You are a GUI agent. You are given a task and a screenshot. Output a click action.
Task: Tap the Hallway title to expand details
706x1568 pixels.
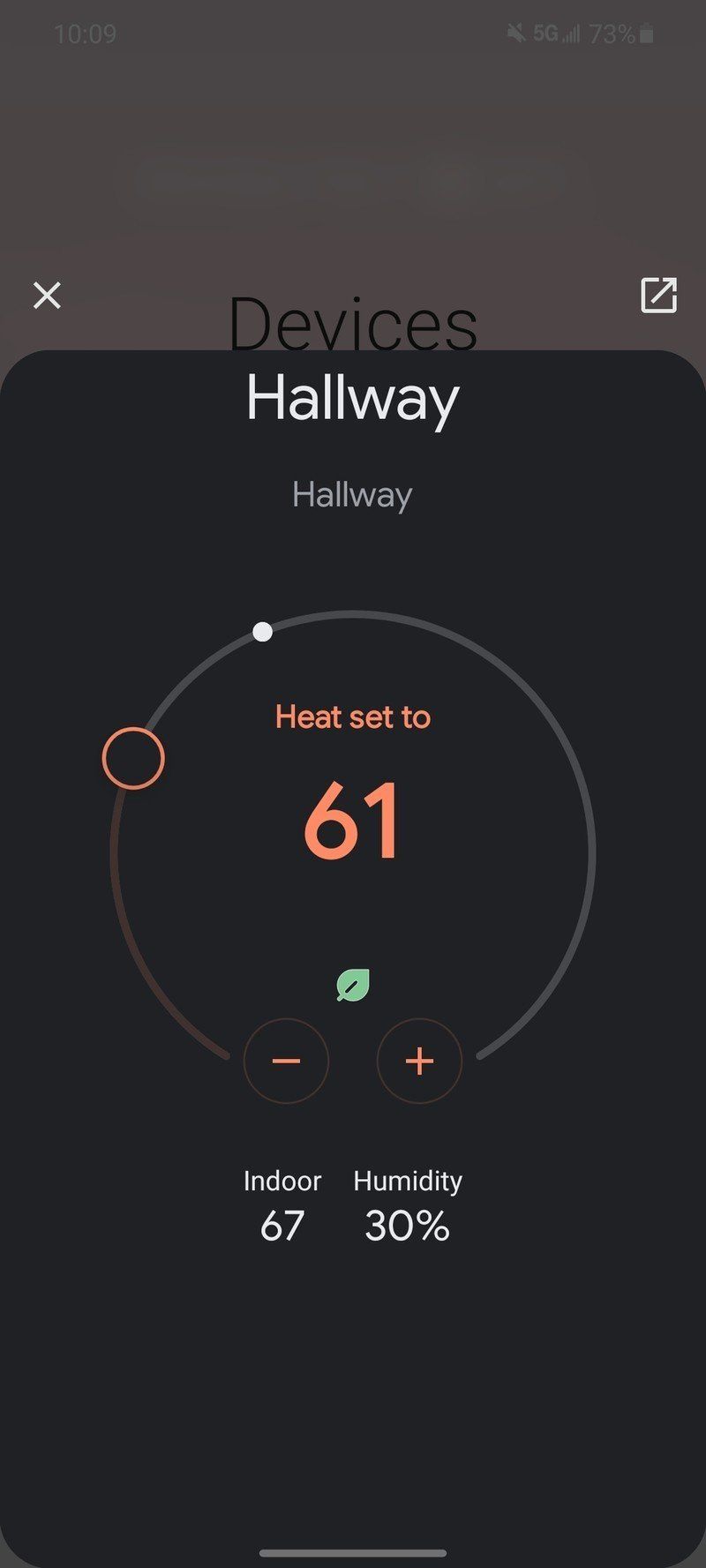click(x=351, y=399)
